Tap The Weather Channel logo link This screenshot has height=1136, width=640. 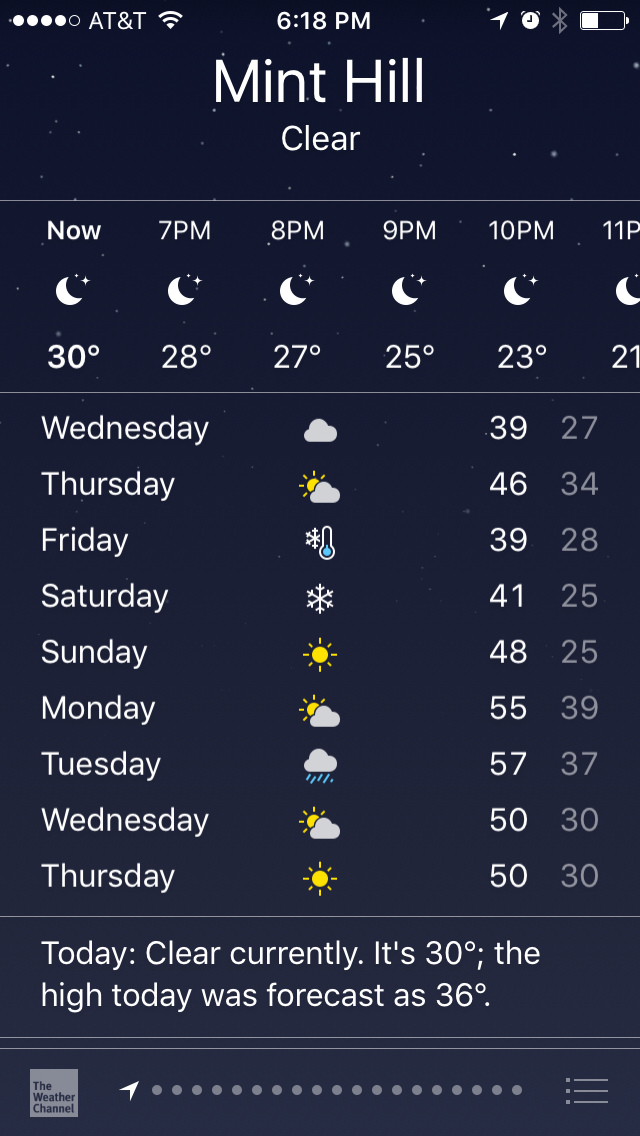click(x=54, y=1093)
